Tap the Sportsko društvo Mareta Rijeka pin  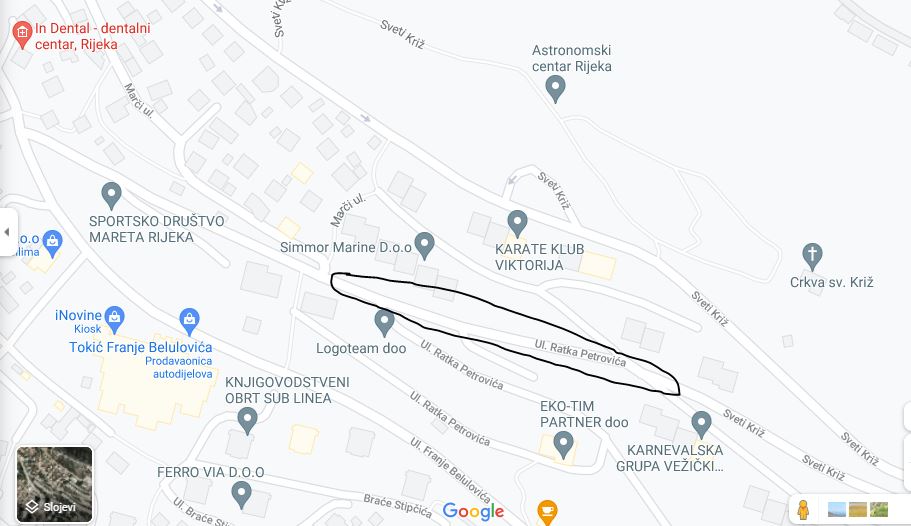[112, 195]
